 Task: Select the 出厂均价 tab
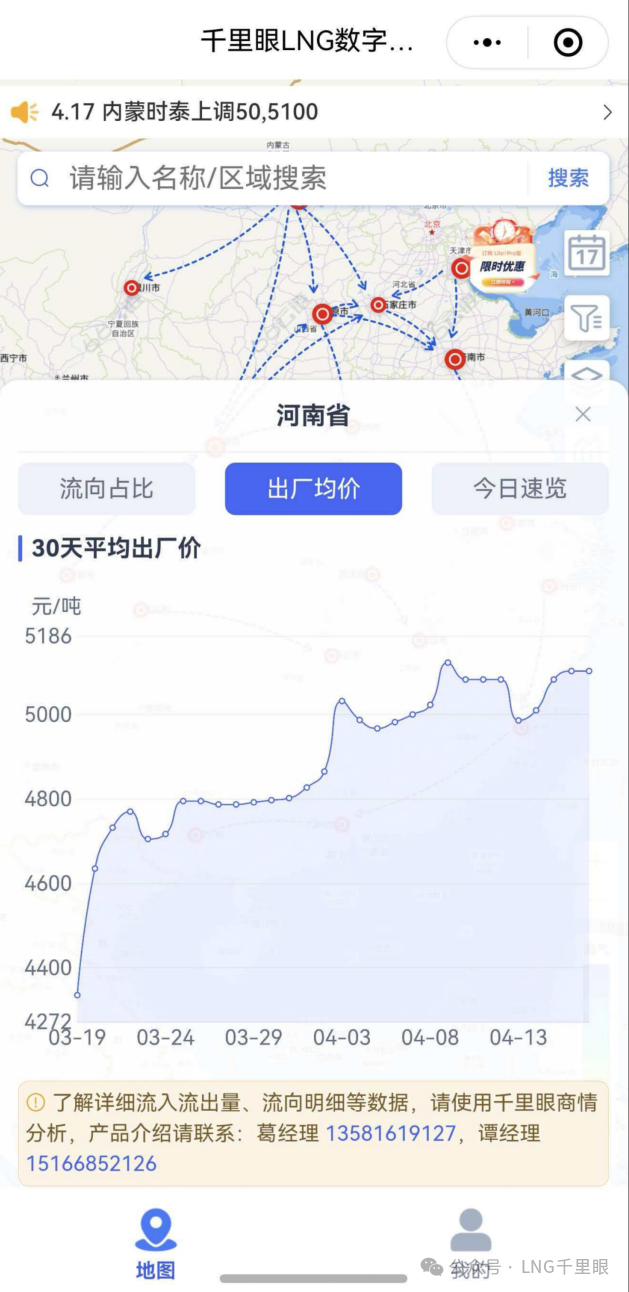coord(313,489)
